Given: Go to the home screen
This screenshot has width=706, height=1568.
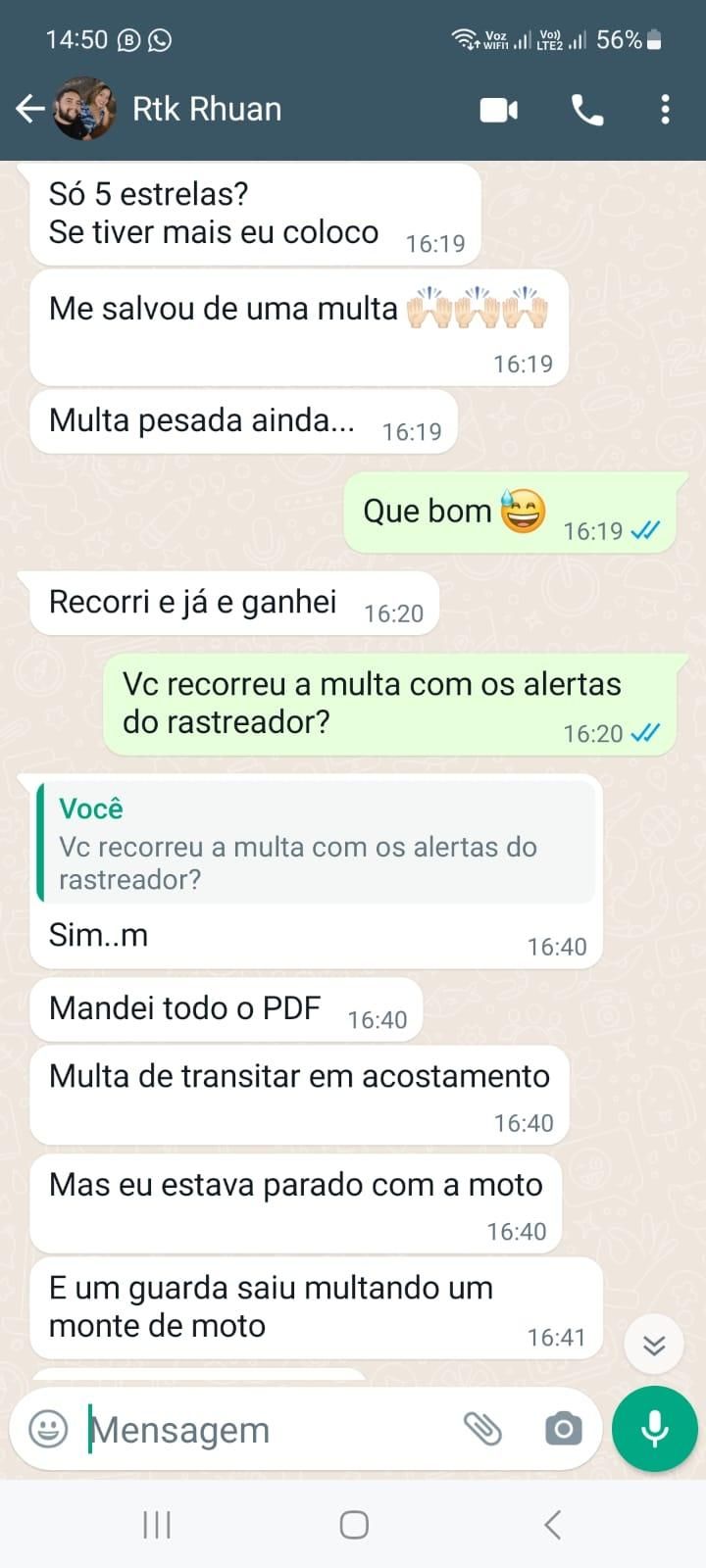Looking at the screenshot, I should tap(354, 1524).
